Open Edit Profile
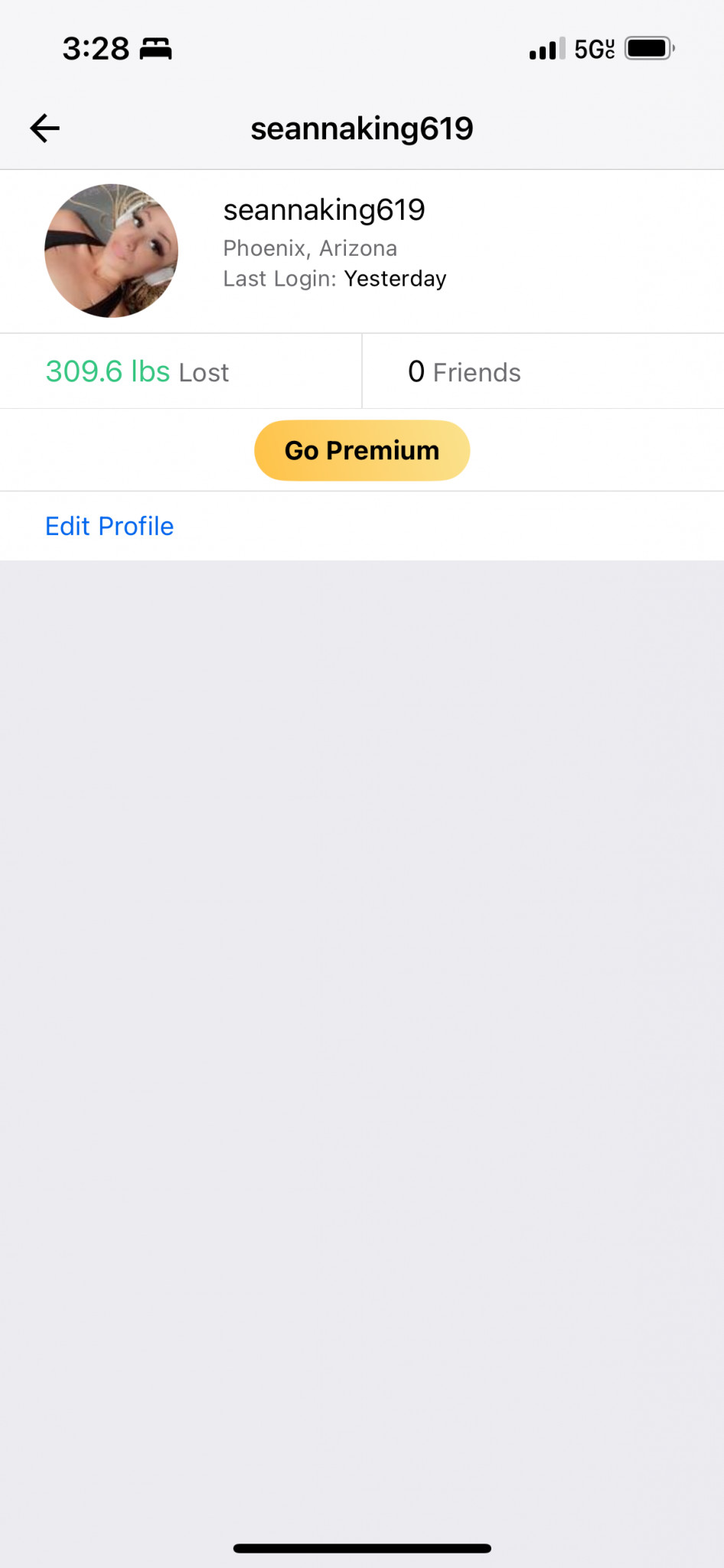This screenshot has height=1568, width=724. tap(109, 526)
